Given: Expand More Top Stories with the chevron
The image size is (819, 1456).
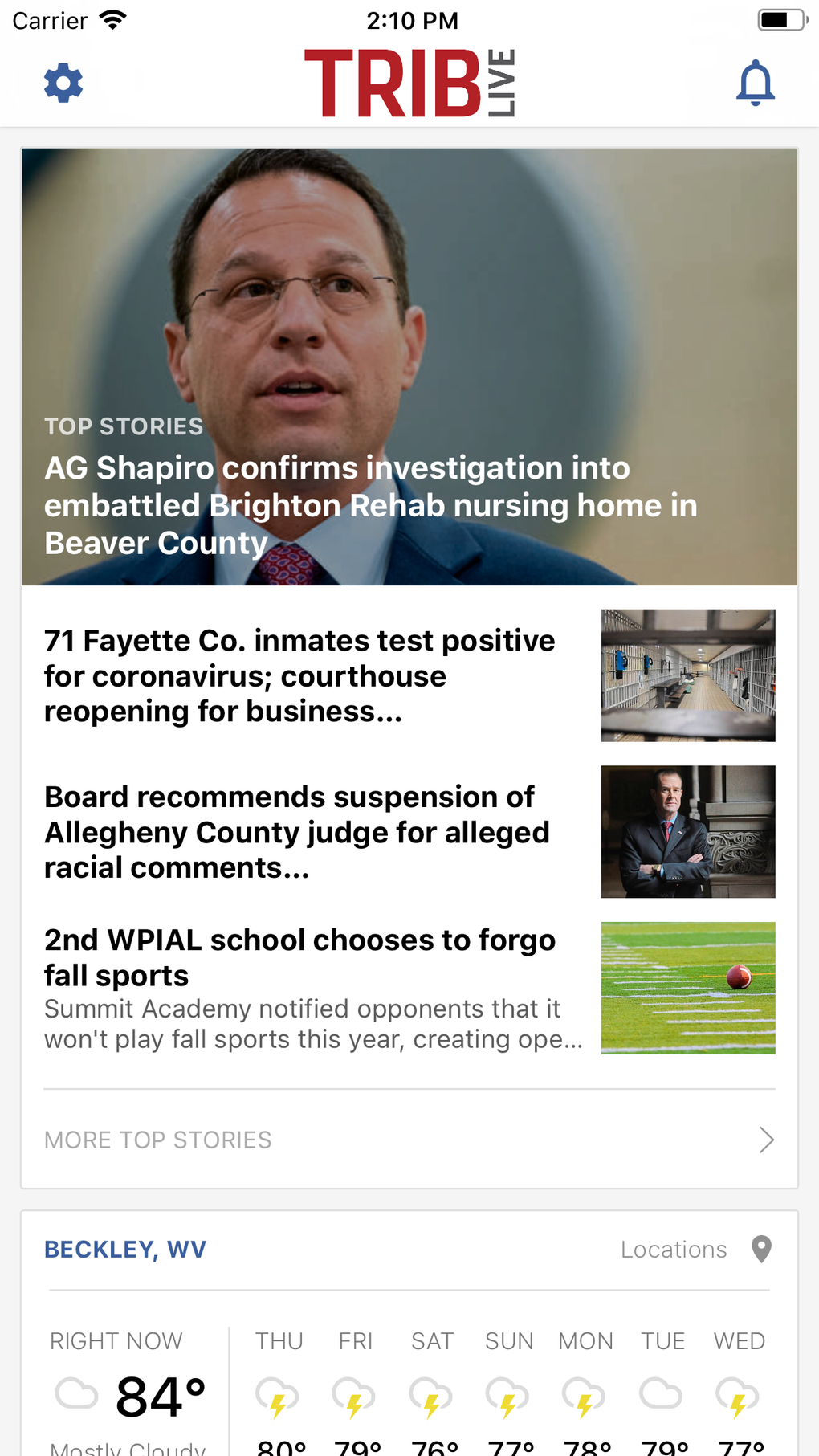Looking at the screenshot, I should pos(768,1140).
